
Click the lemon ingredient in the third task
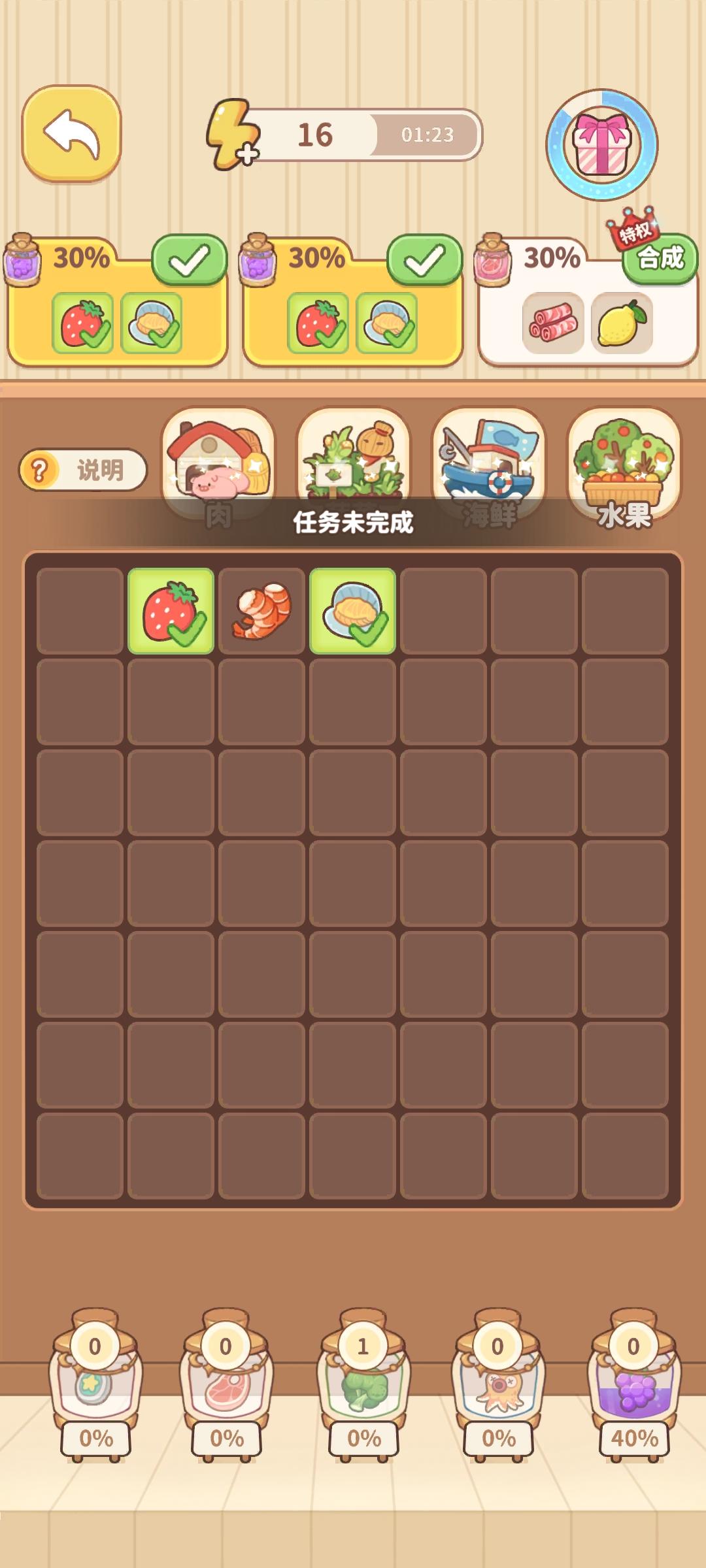coord(624,323)
